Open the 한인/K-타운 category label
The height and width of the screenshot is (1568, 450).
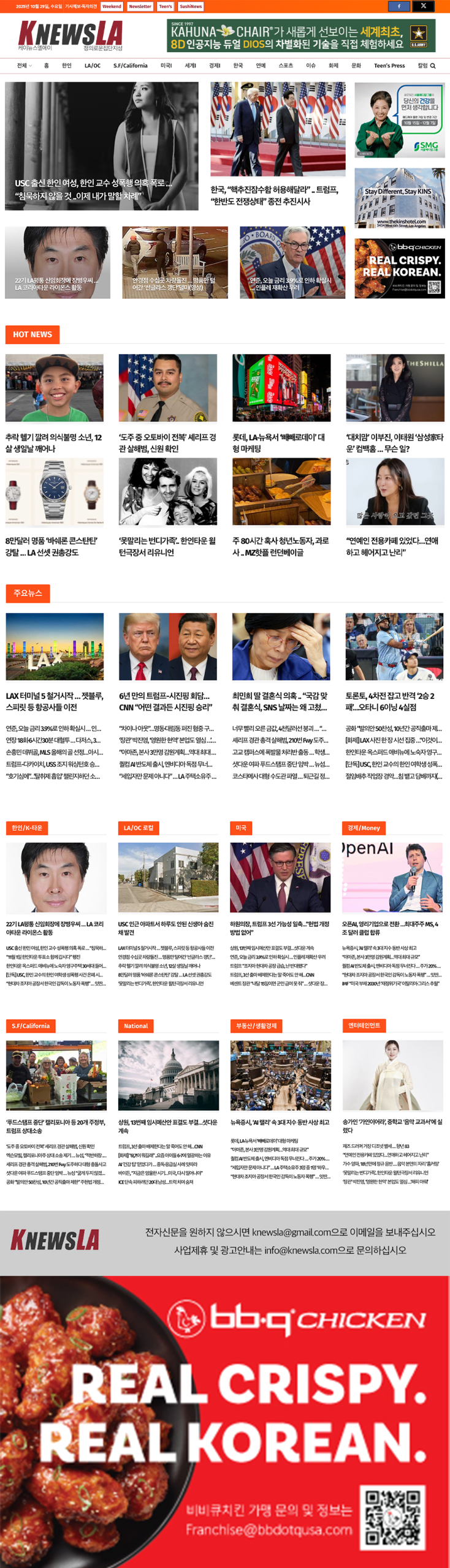point(27,828)
